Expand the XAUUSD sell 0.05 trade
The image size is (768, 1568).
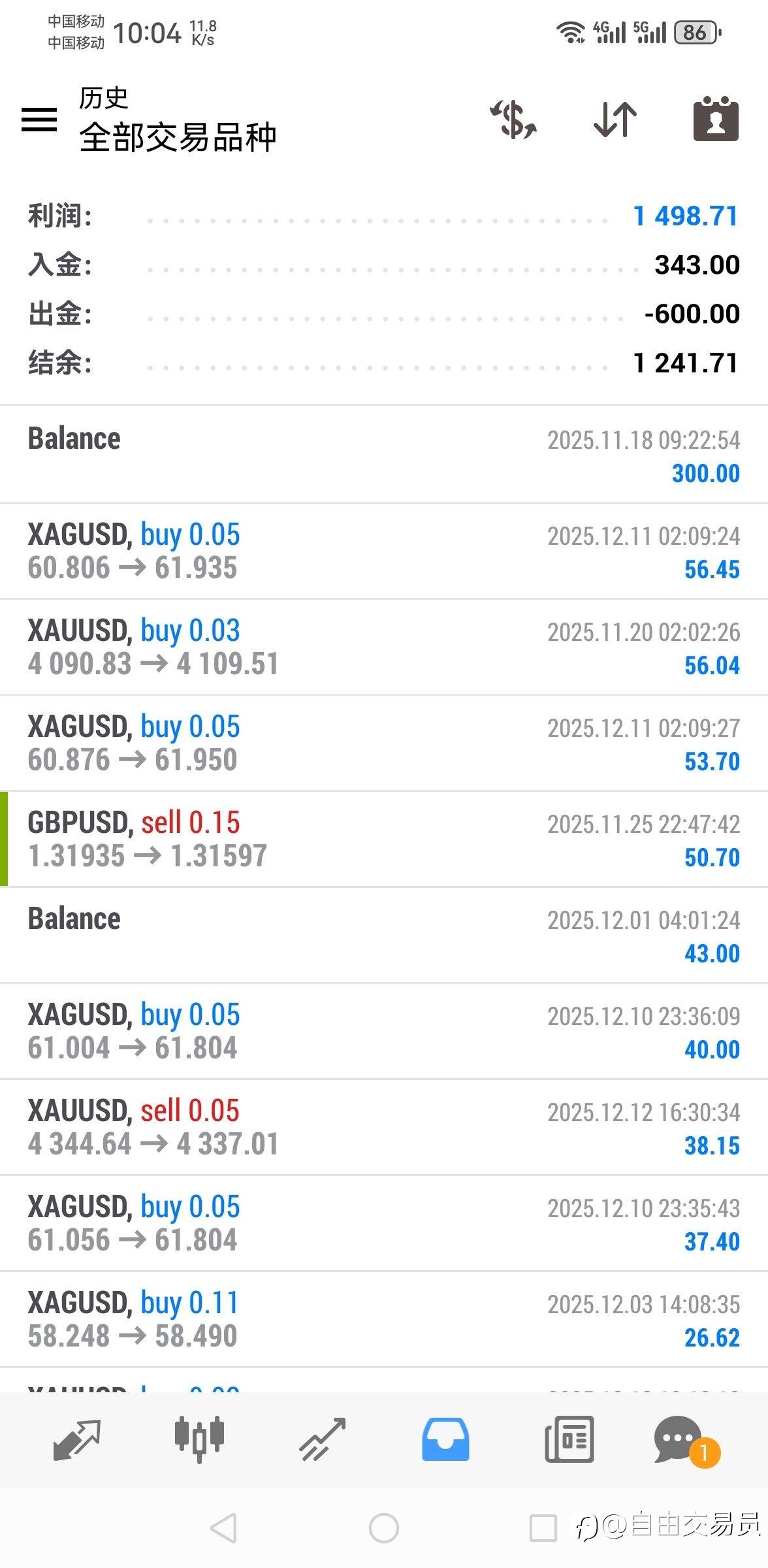pos(384,1127)
